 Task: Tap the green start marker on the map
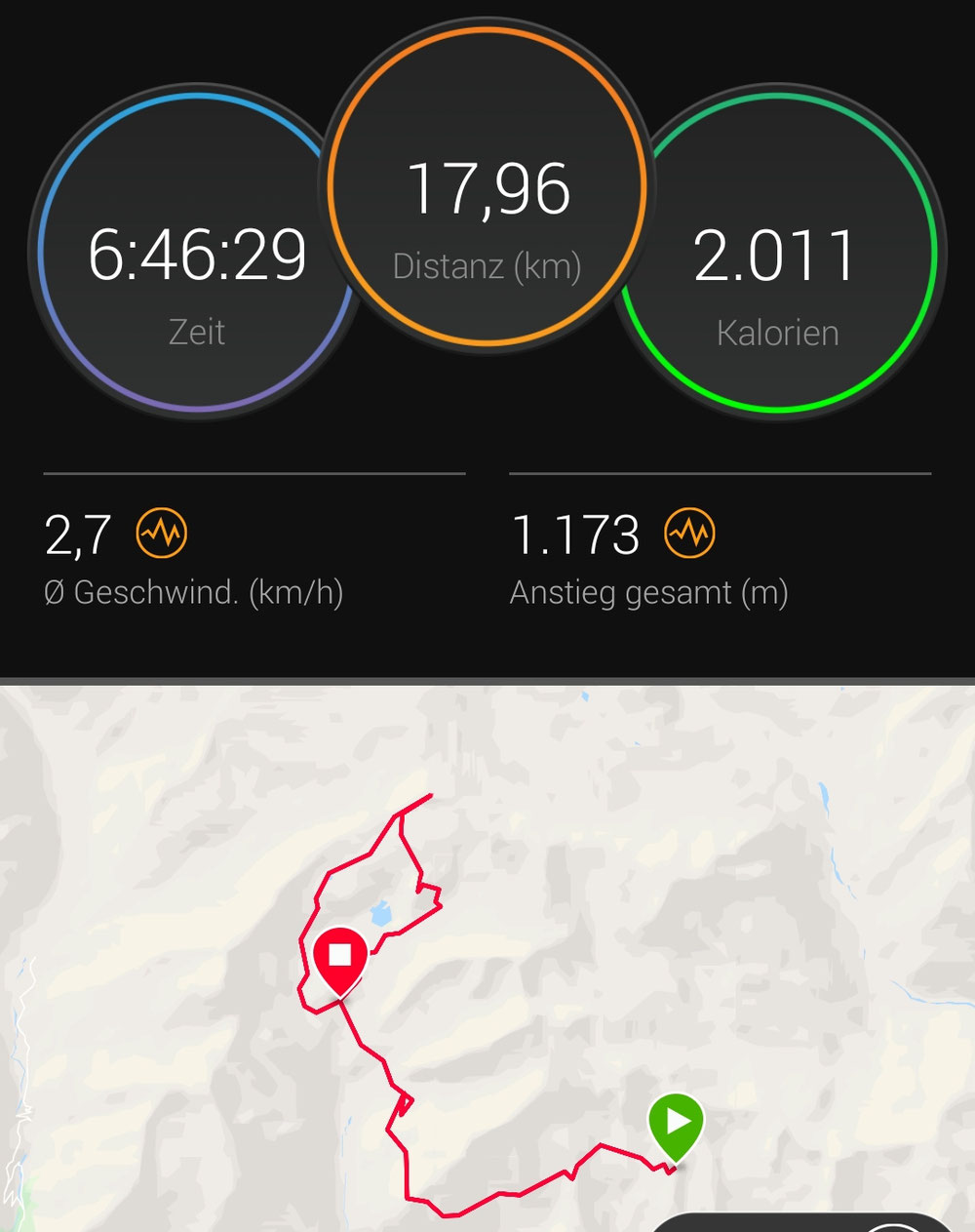[676, 1124]
